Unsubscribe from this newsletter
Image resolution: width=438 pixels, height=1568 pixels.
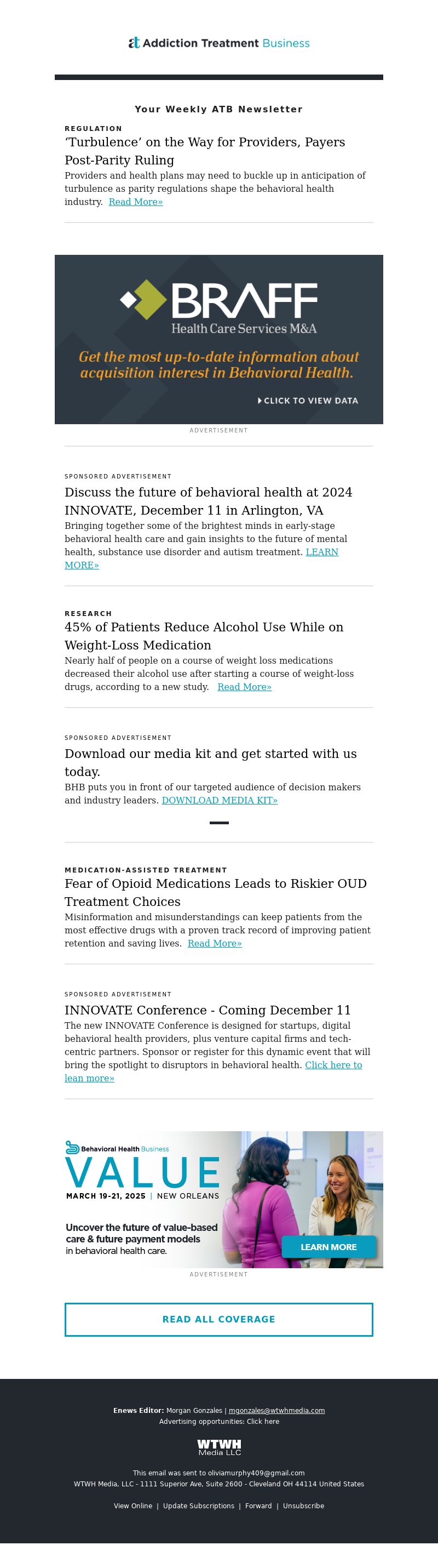[303, 1506]
